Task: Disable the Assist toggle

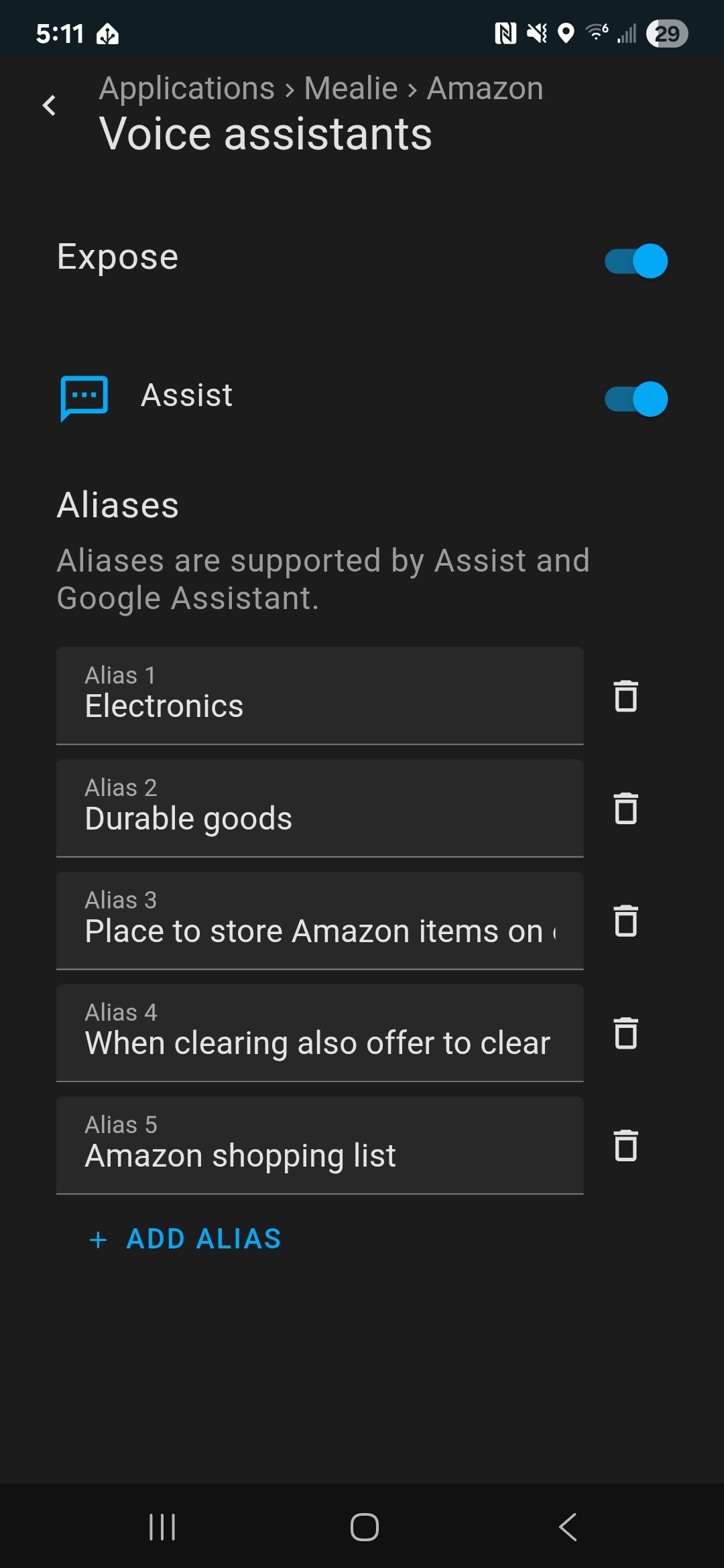Action: (x=636, y=399)
